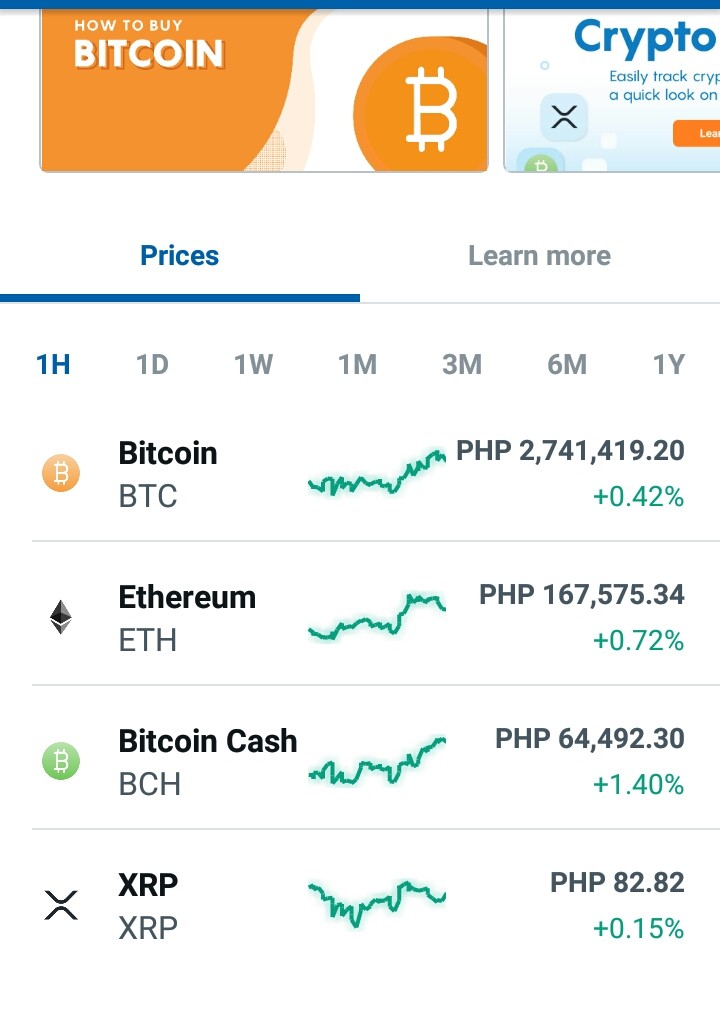Open the Bitcoin BTC price row
Viewport: 720px width, 1012px height.
coord(375,474)
